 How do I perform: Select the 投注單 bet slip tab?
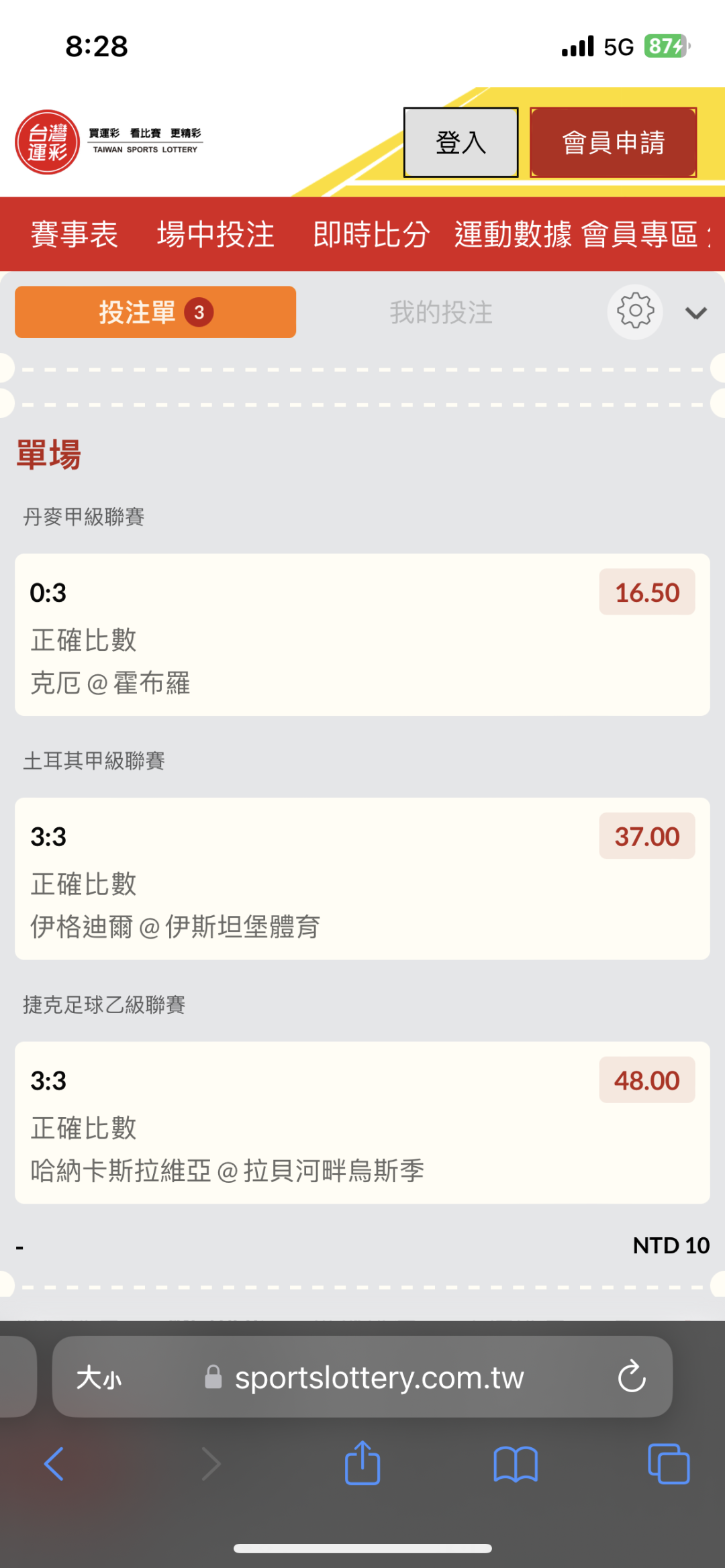(155, 312)
